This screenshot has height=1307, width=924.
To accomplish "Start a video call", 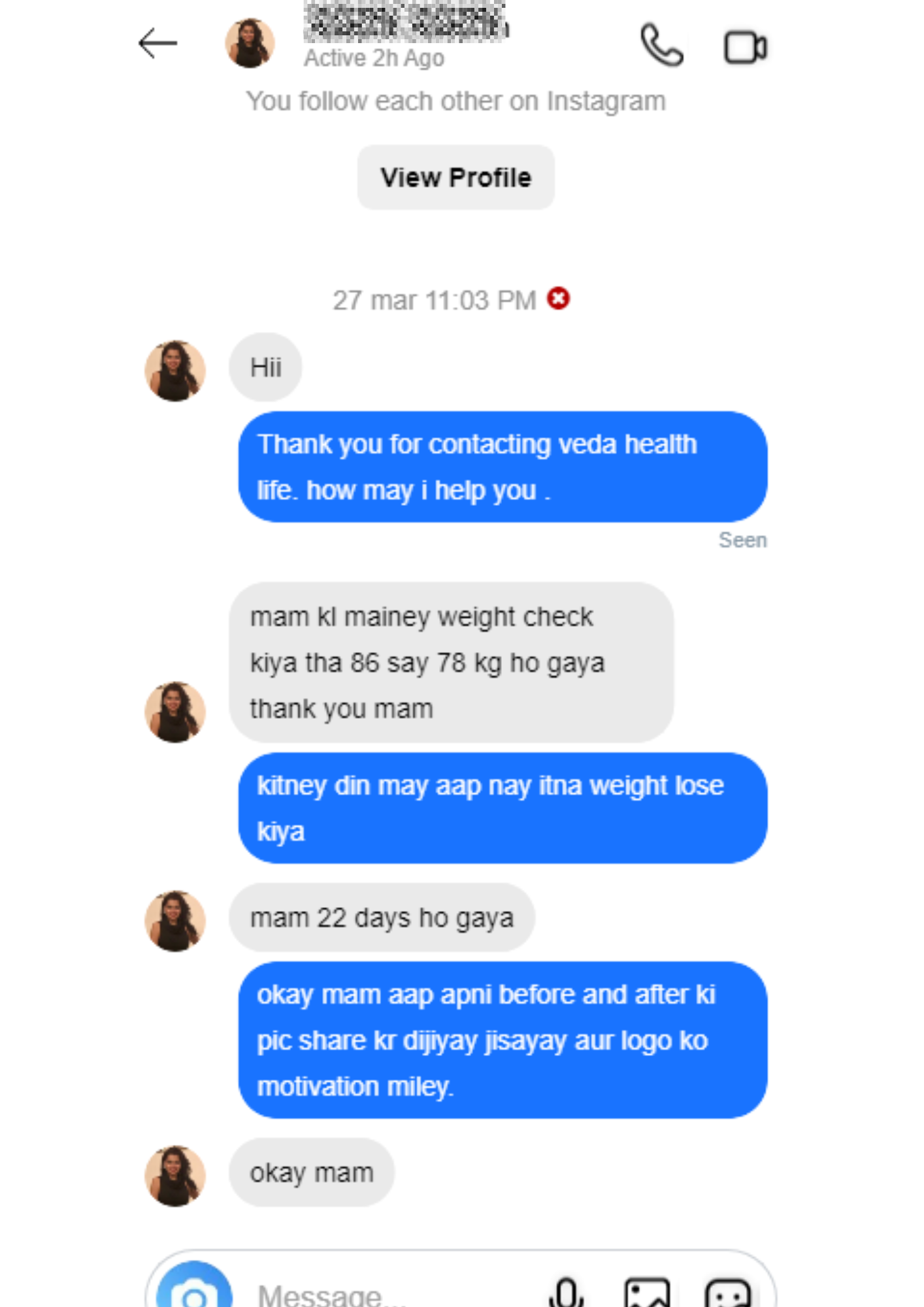I will (x=744, y=47).
